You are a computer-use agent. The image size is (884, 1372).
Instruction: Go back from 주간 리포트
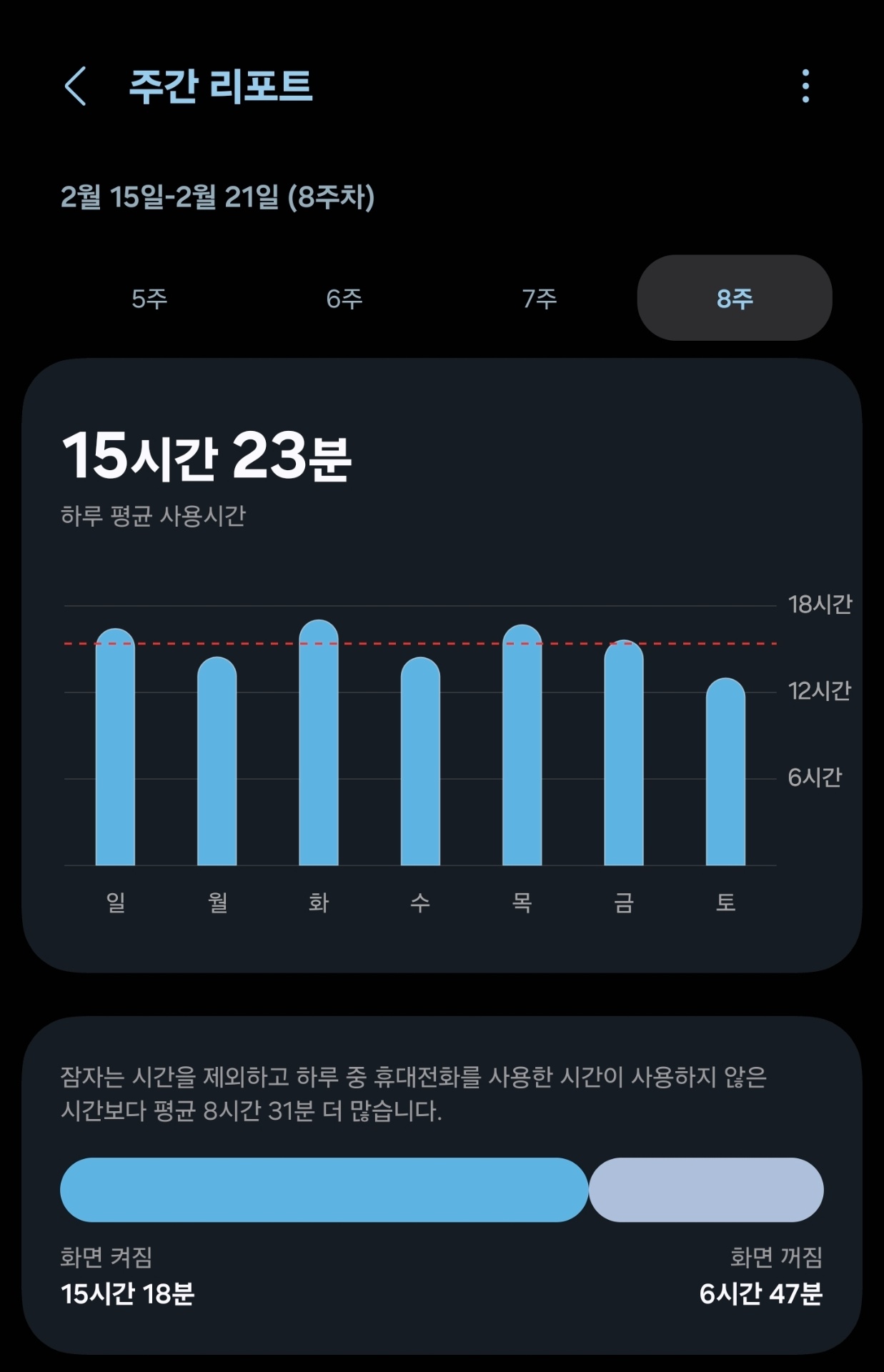click(76, 86)
